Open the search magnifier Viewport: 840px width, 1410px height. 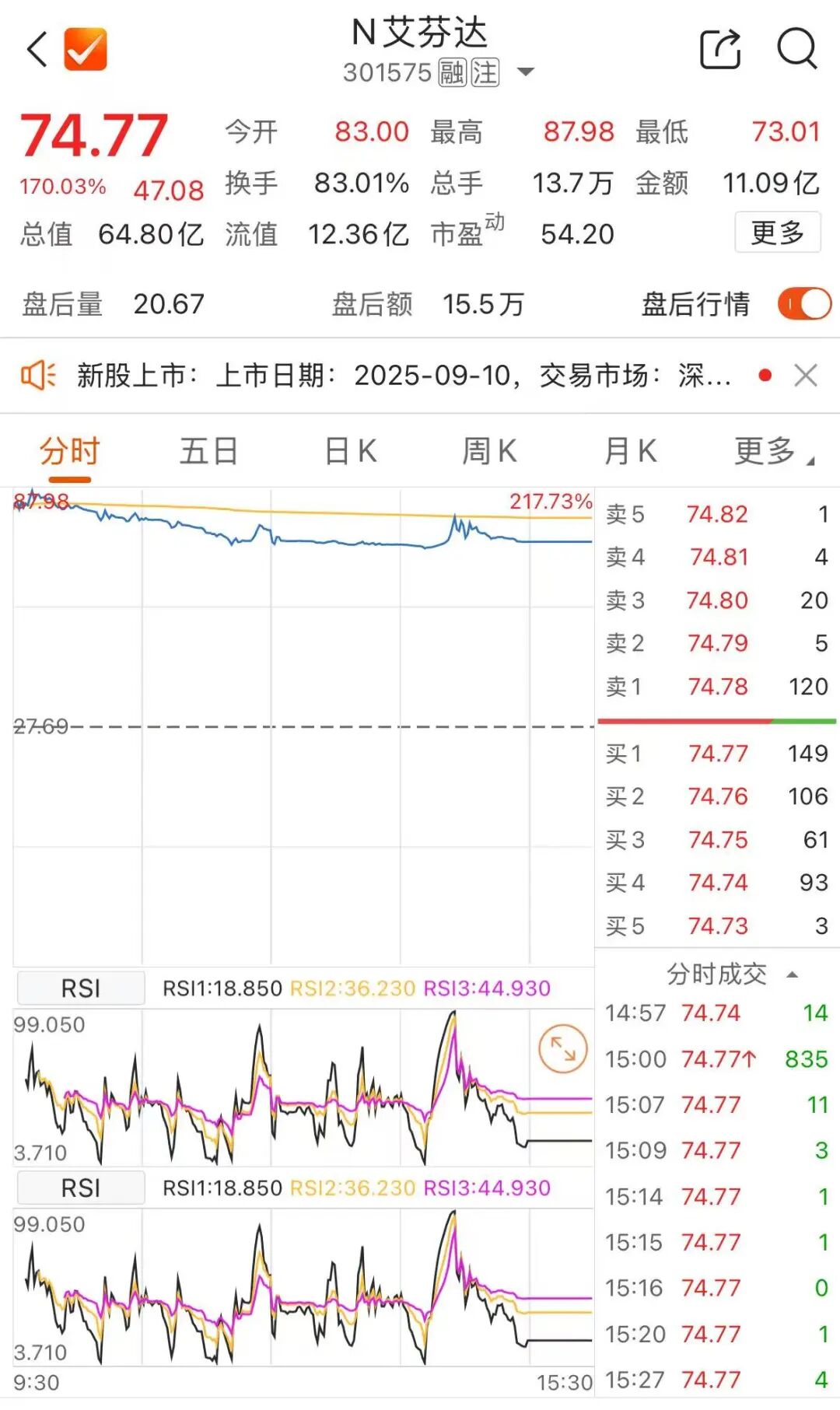pos(797,49)
